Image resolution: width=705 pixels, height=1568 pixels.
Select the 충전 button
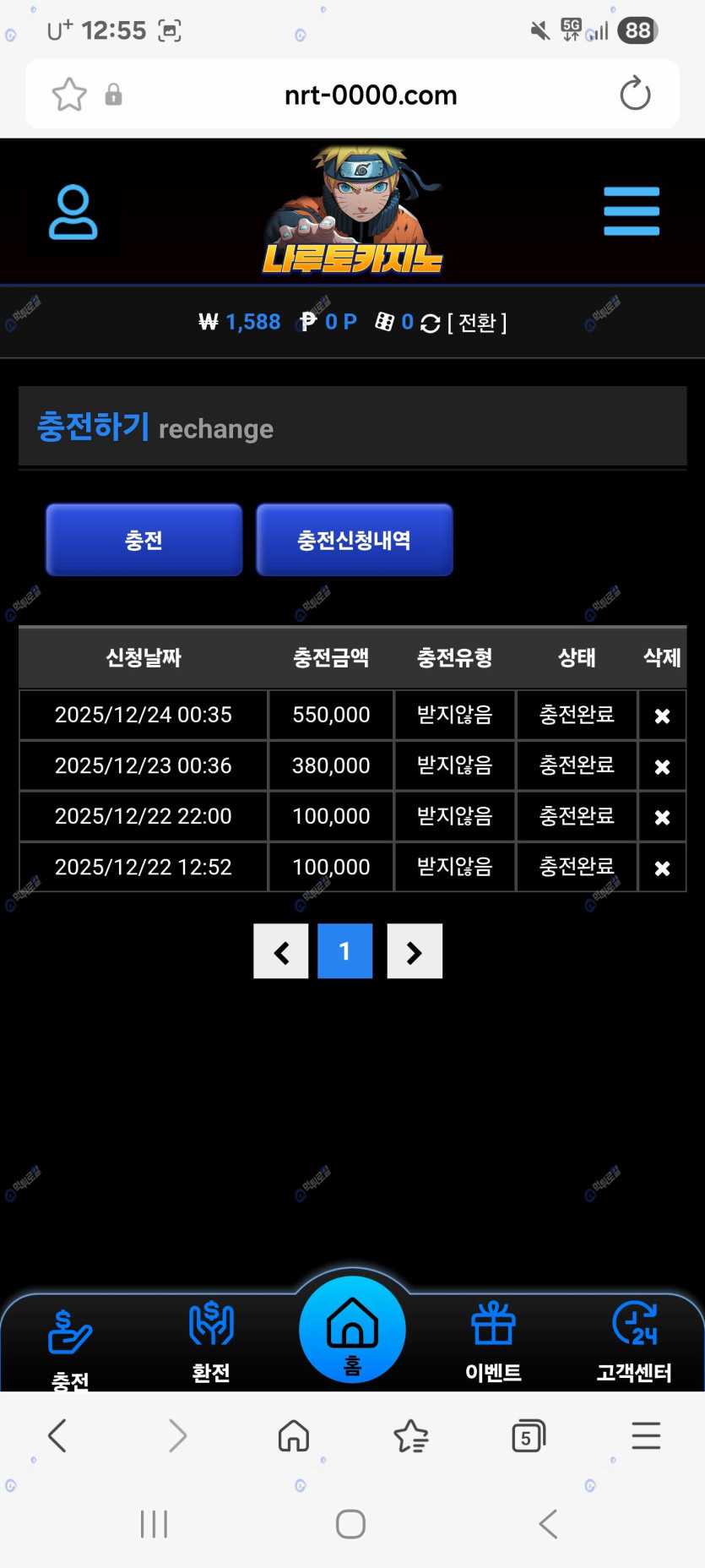144,540
